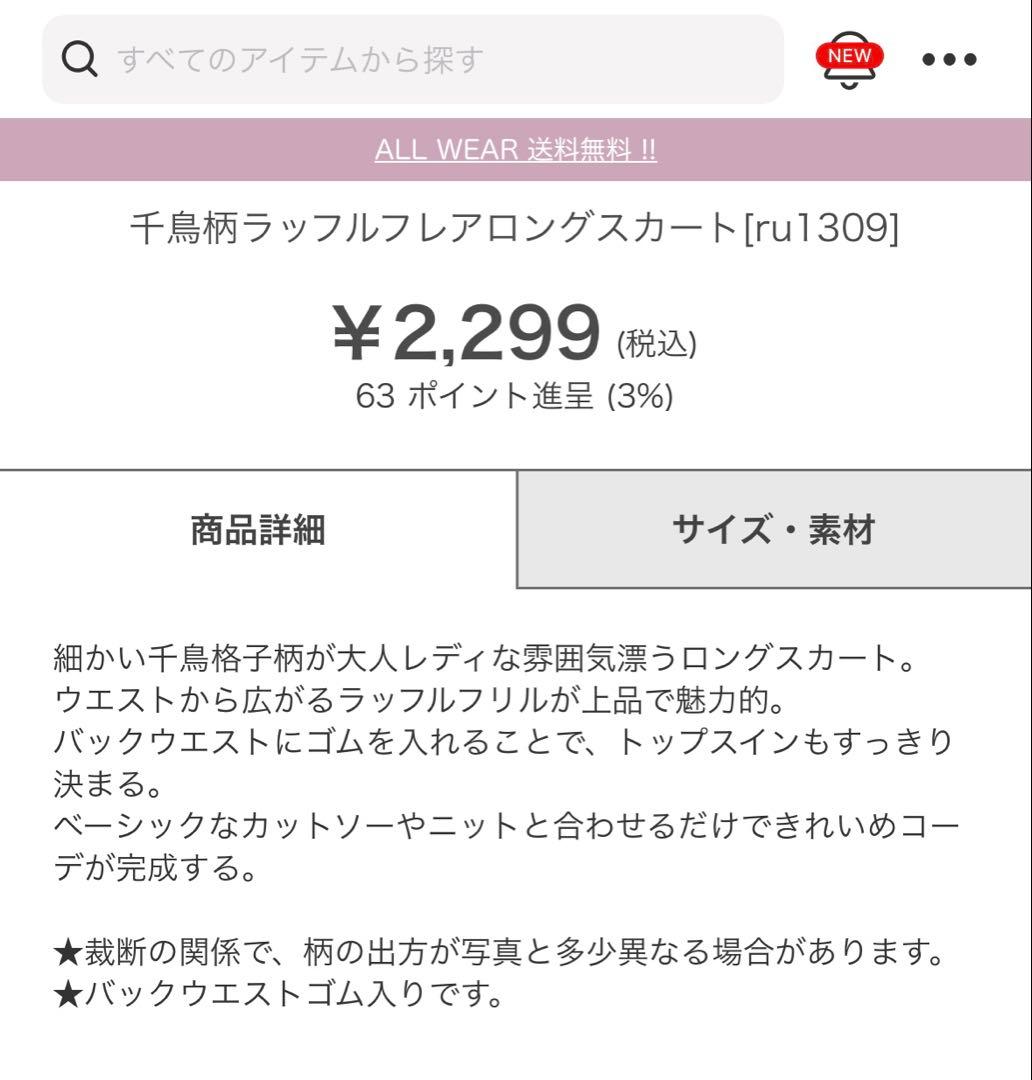Open the ALL WEAR 送料無料 link
Image resolution: width=1032 pixels, height=1080 pixels.
click(516, 150)
